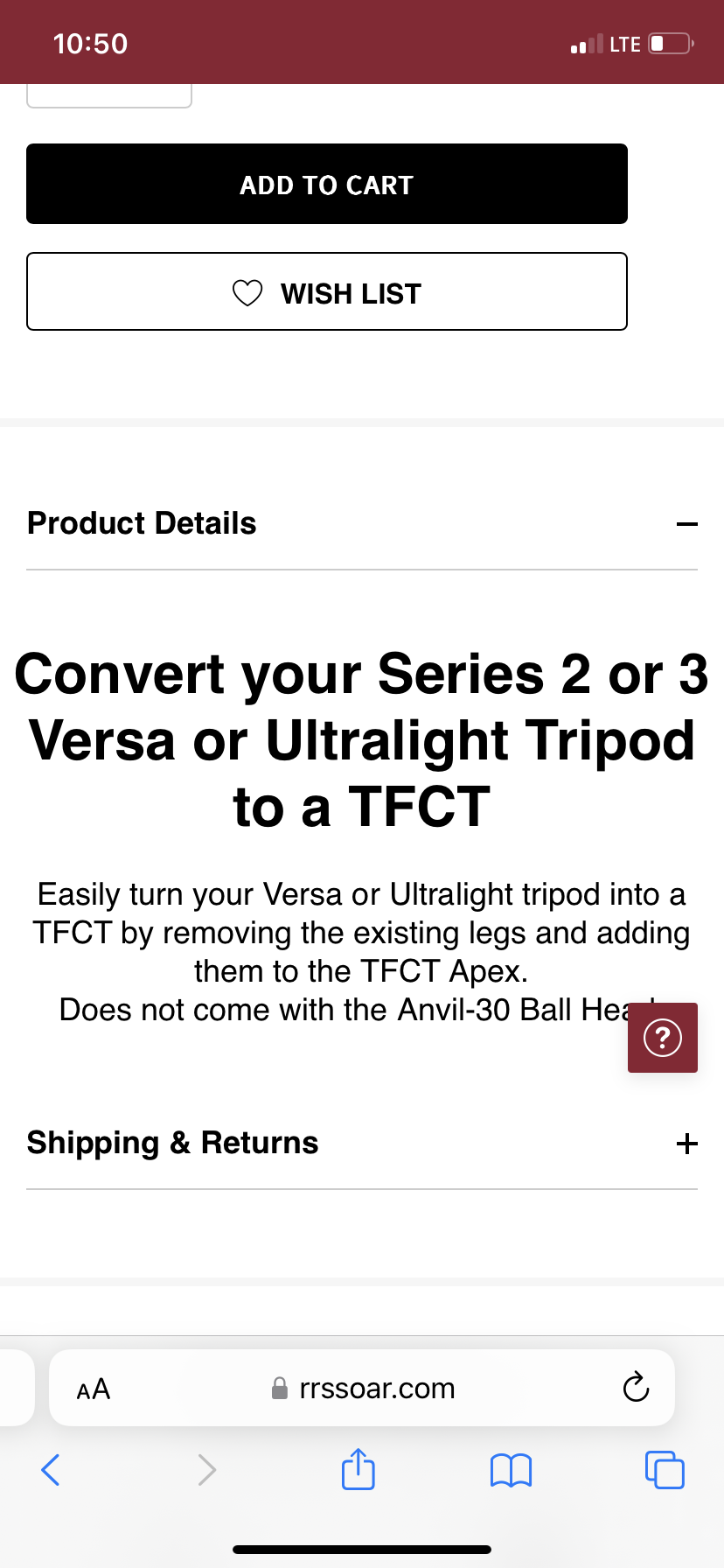This screenshot has width=724, height=1568.
Task: Go back to the previous page
Action: click(x=51, y=1470)
